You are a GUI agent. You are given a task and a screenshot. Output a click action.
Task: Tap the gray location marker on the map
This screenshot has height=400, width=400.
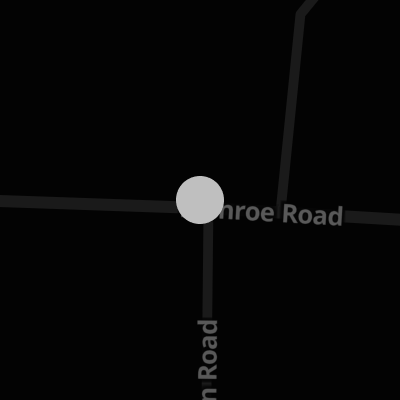(200, 200)
